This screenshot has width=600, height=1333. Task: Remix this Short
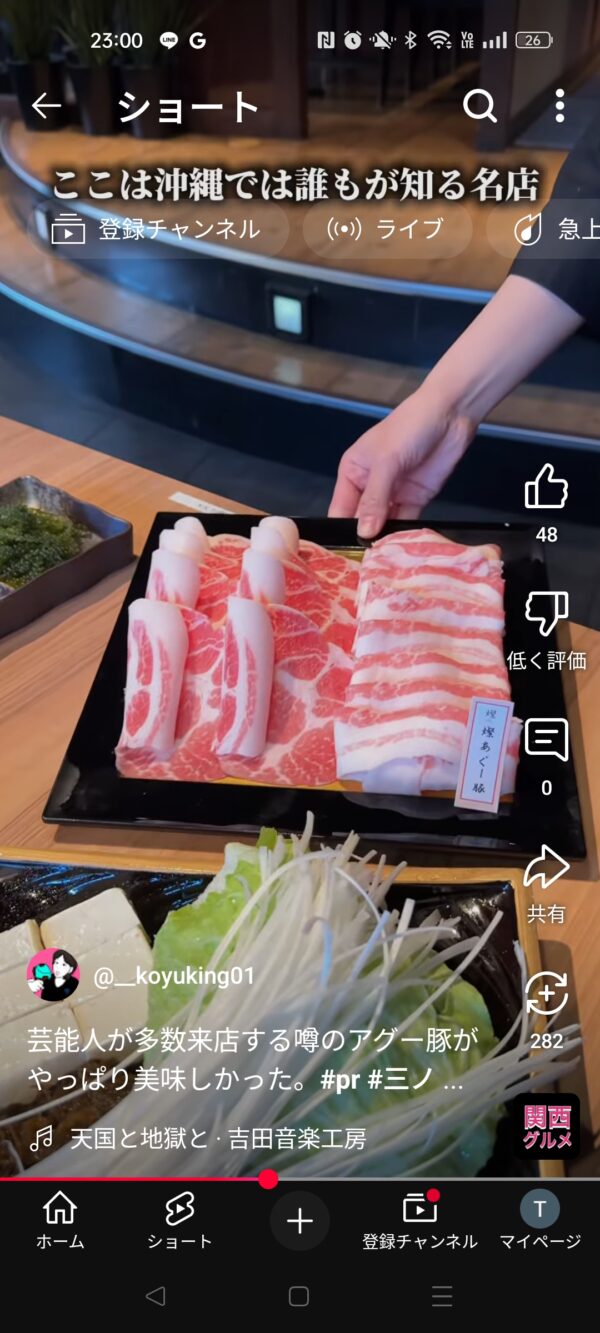point(546,995)
